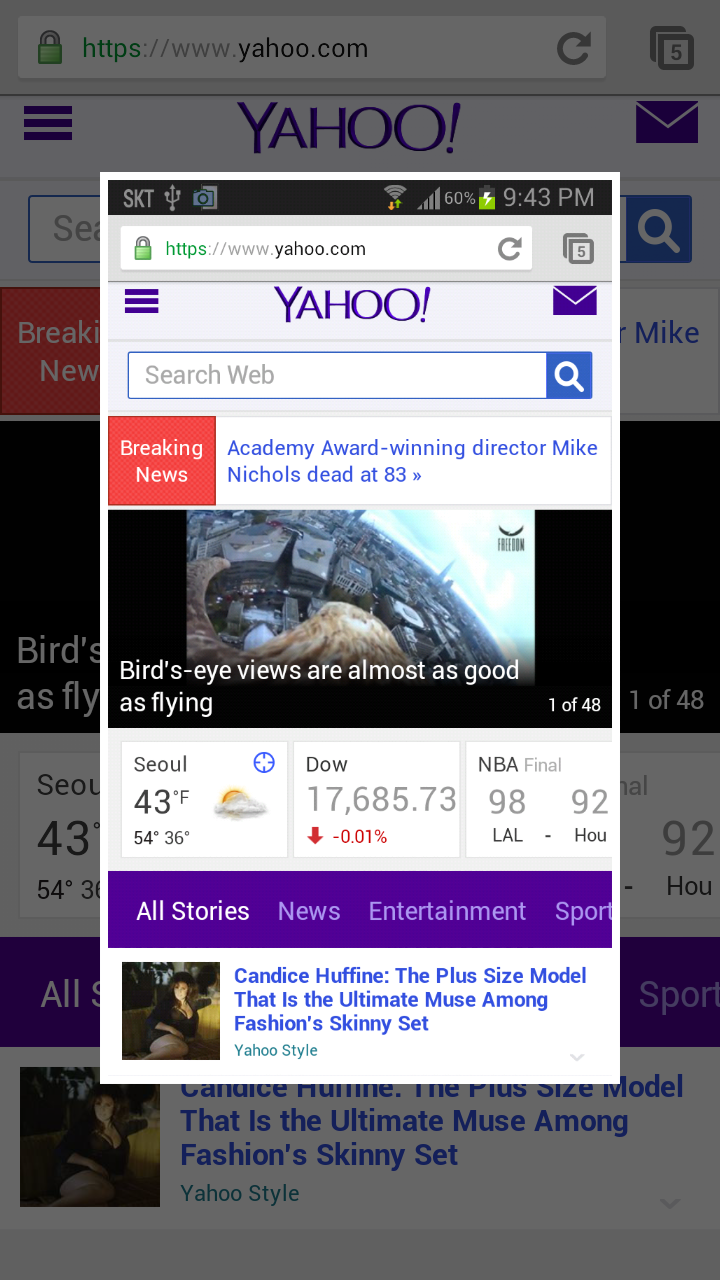Screen dimensions: 720x1280
Task: Tap the large magnifier search button
Action: [660, 230]
